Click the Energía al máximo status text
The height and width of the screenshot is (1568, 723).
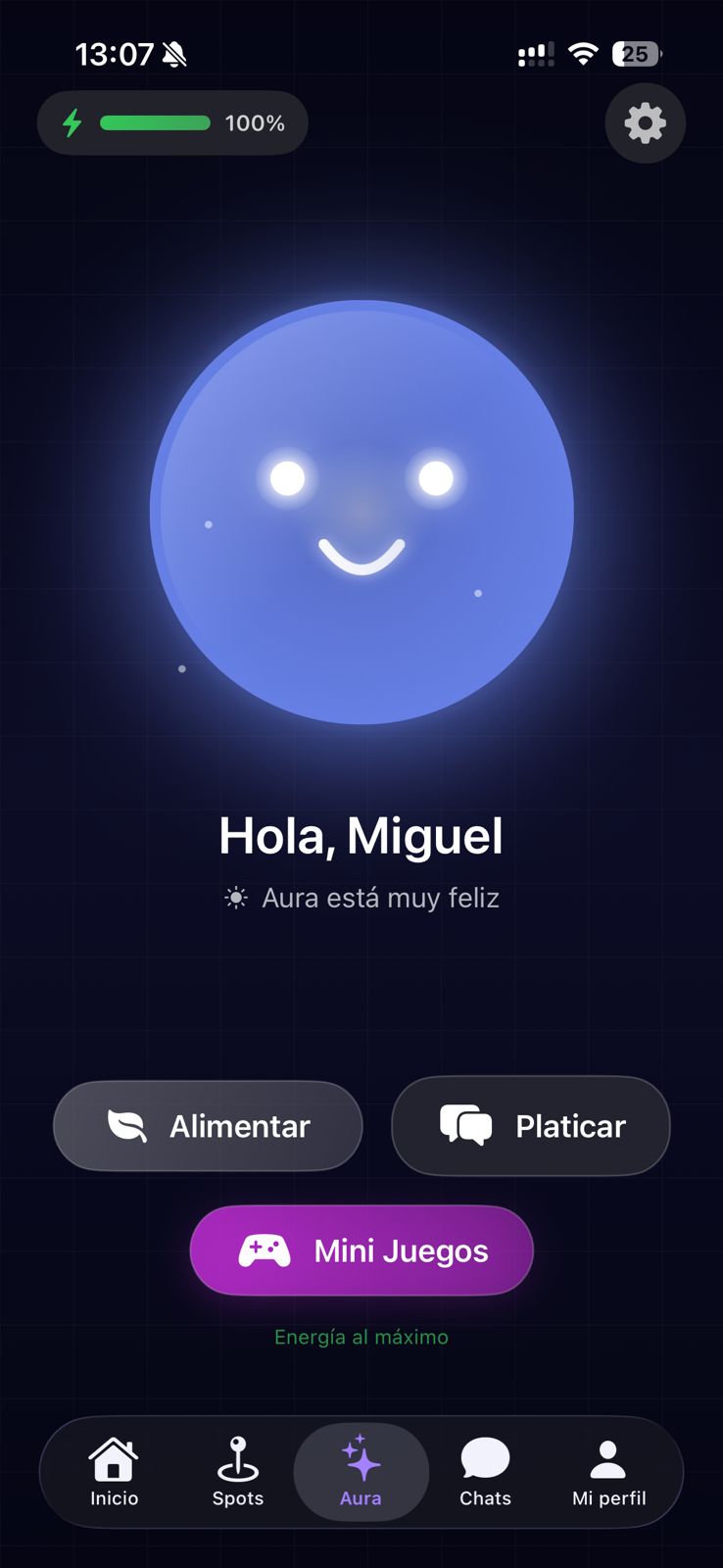point(361,1337)
